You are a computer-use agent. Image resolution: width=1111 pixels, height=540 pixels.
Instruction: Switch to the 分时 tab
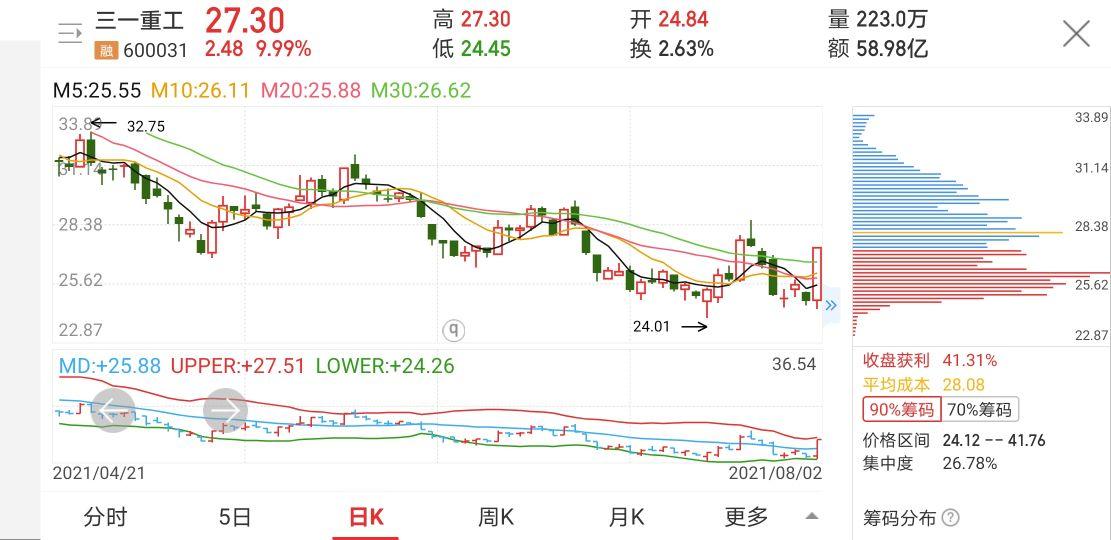[106, 517]
